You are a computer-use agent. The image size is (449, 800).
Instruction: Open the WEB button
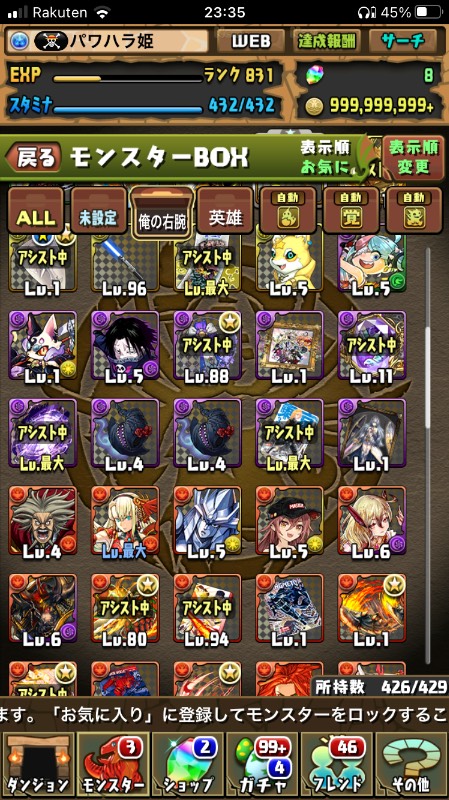pyautogui.click(x=251, y=41)
